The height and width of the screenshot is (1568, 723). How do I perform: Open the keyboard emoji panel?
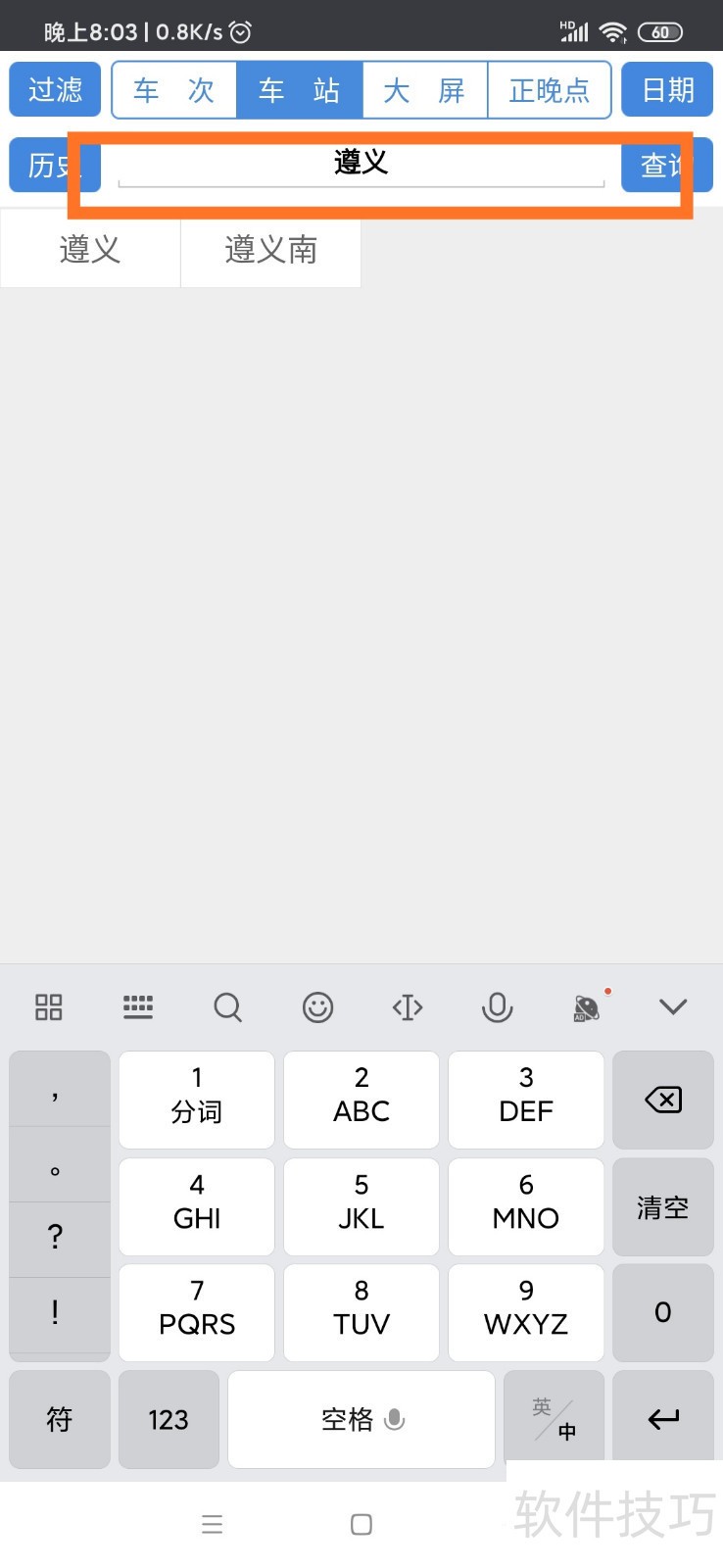(x=317, y=1007)
